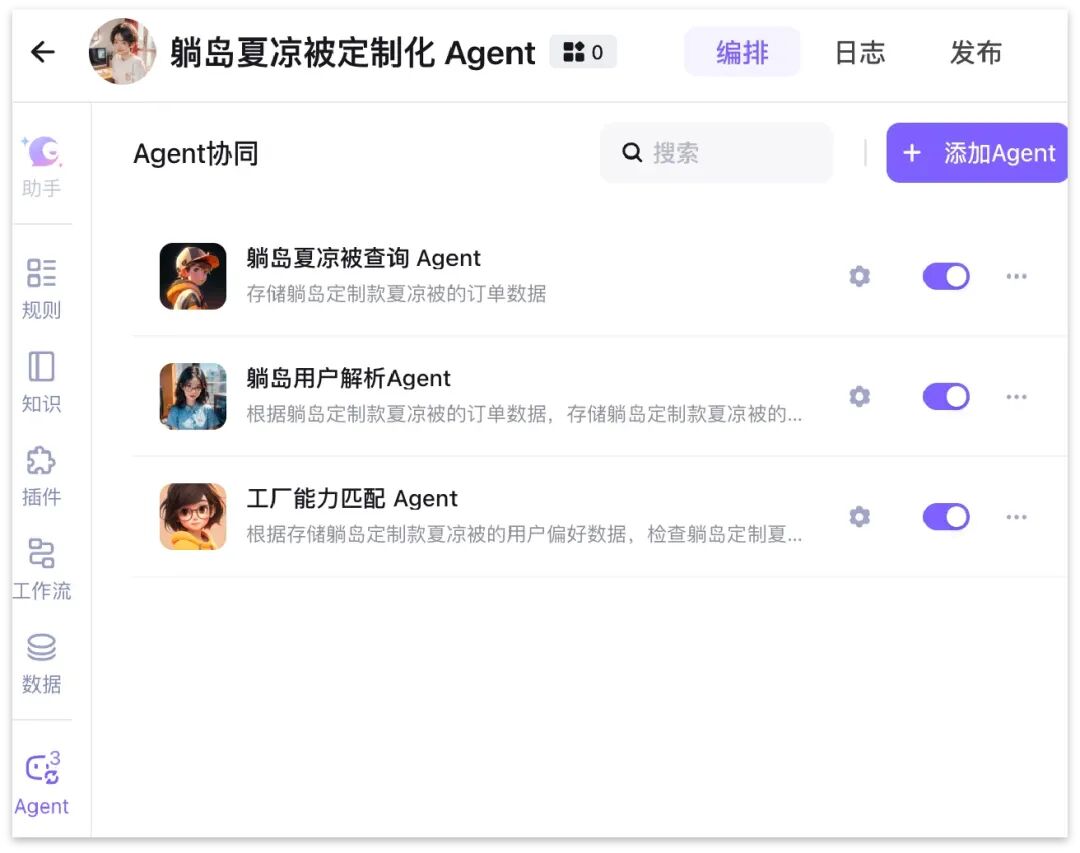Select the 编排 tab
1080x853 pixels.
pyautogui.click(x=742, y=52)
